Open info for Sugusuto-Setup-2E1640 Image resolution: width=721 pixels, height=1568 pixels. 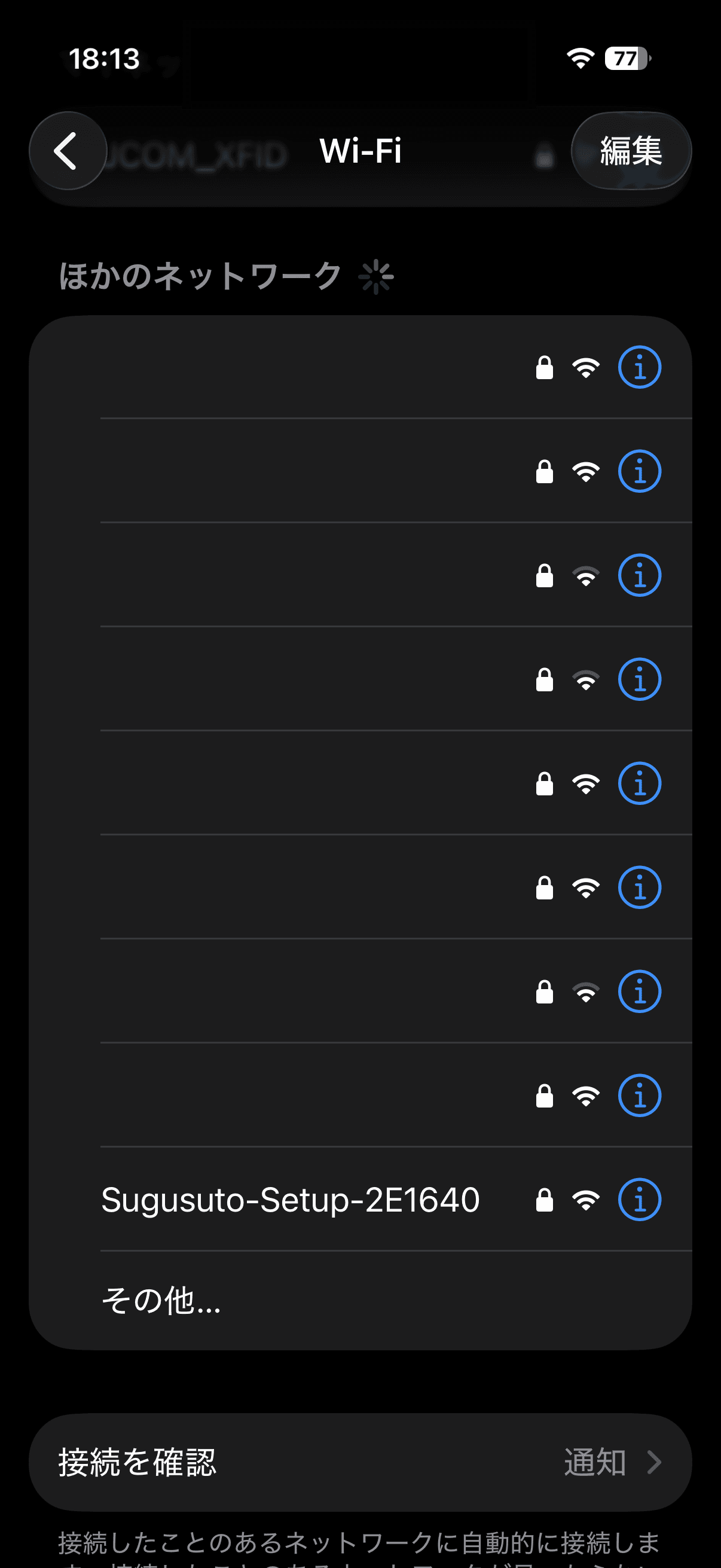[639, 1200]
